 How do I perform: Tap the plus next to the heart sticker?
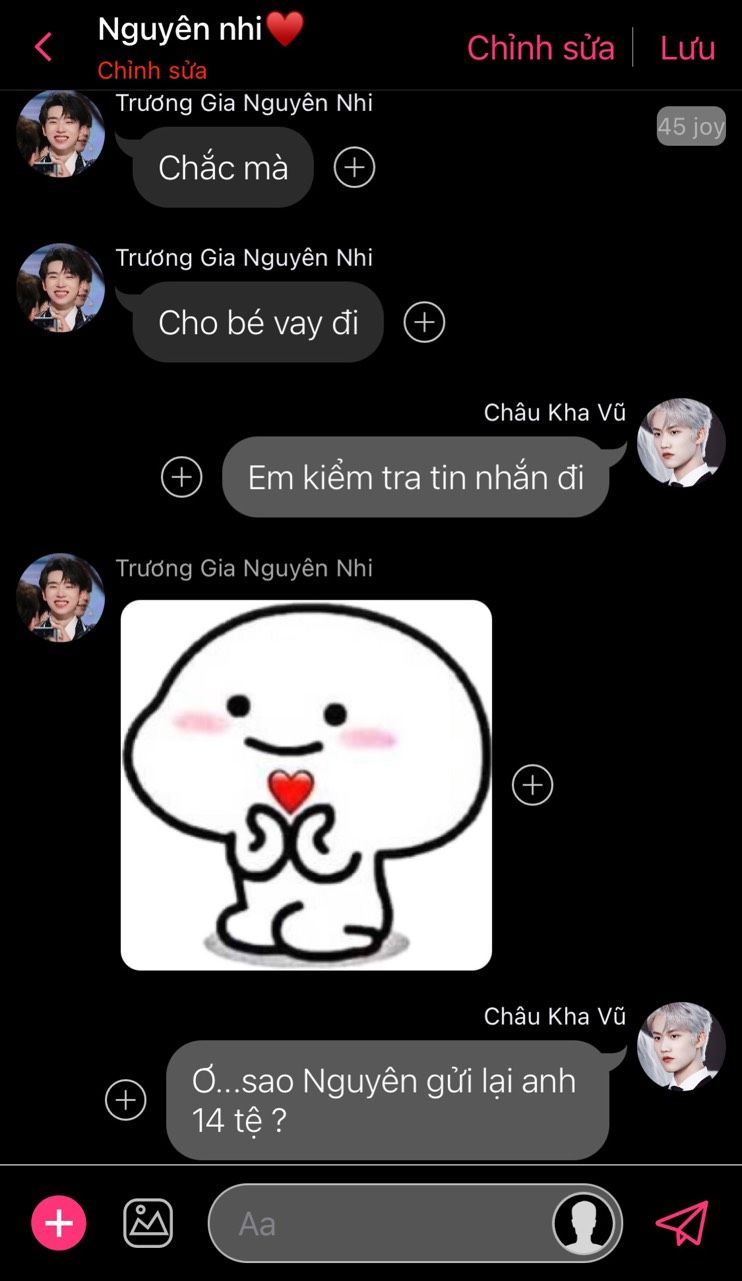(533, 785)
